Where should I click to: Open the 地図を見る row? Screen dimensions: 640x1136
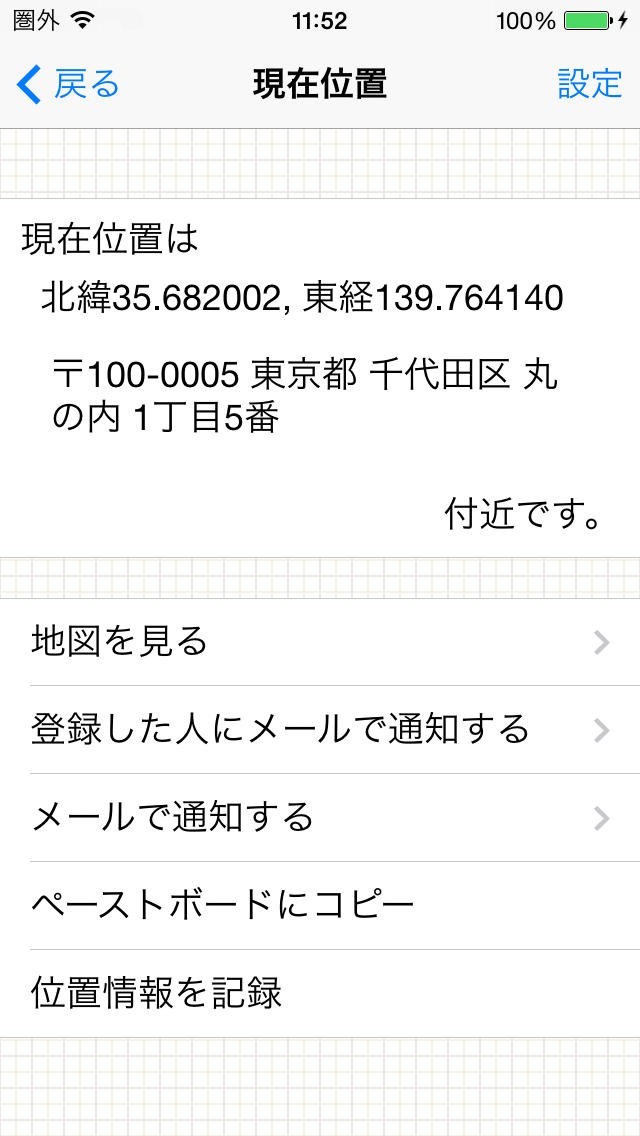(320, 642)
